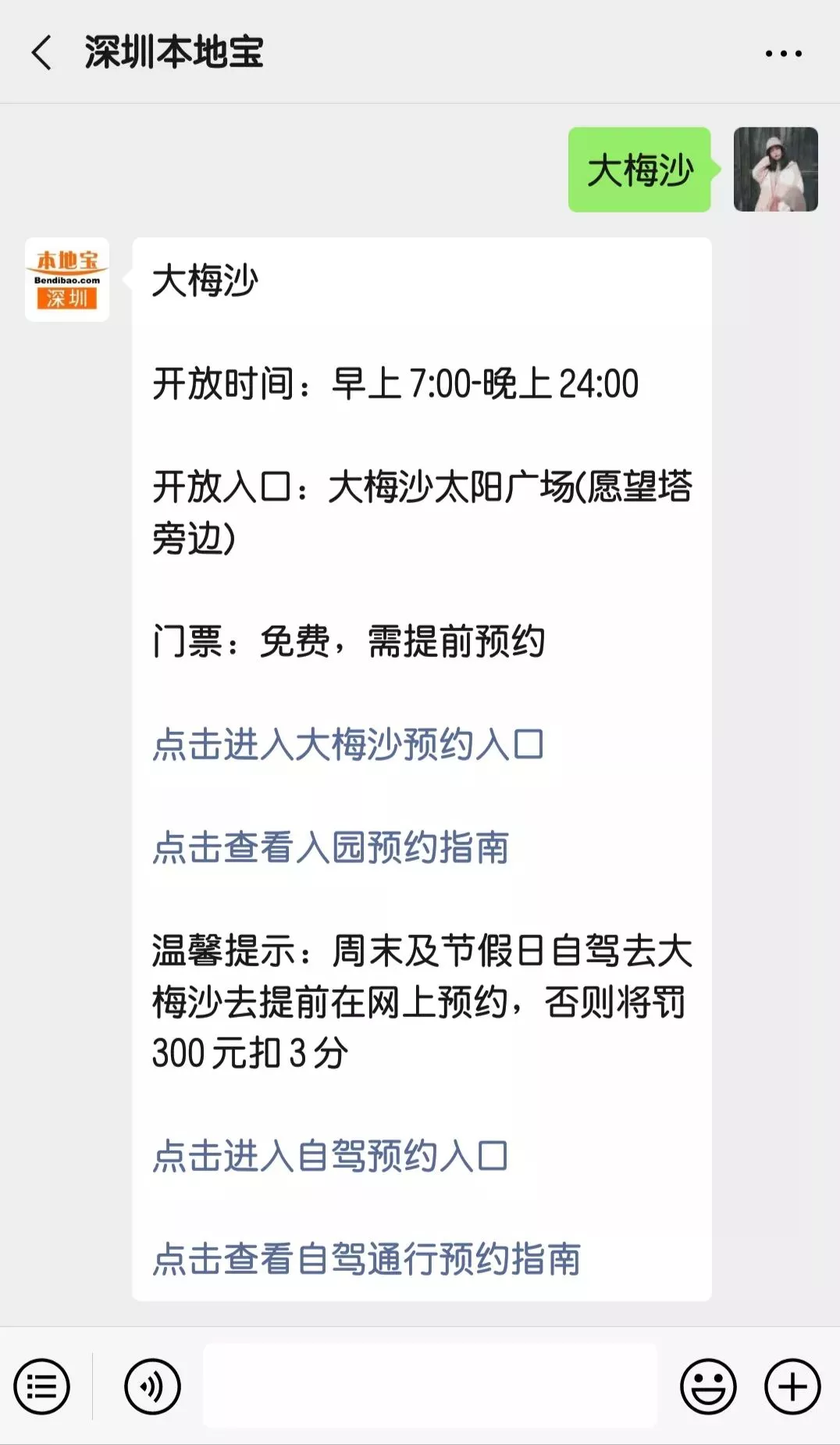This screenshot has width=840, height=1445.
Task: Open the account menu list icon
Action: (x=41, y=1386)
